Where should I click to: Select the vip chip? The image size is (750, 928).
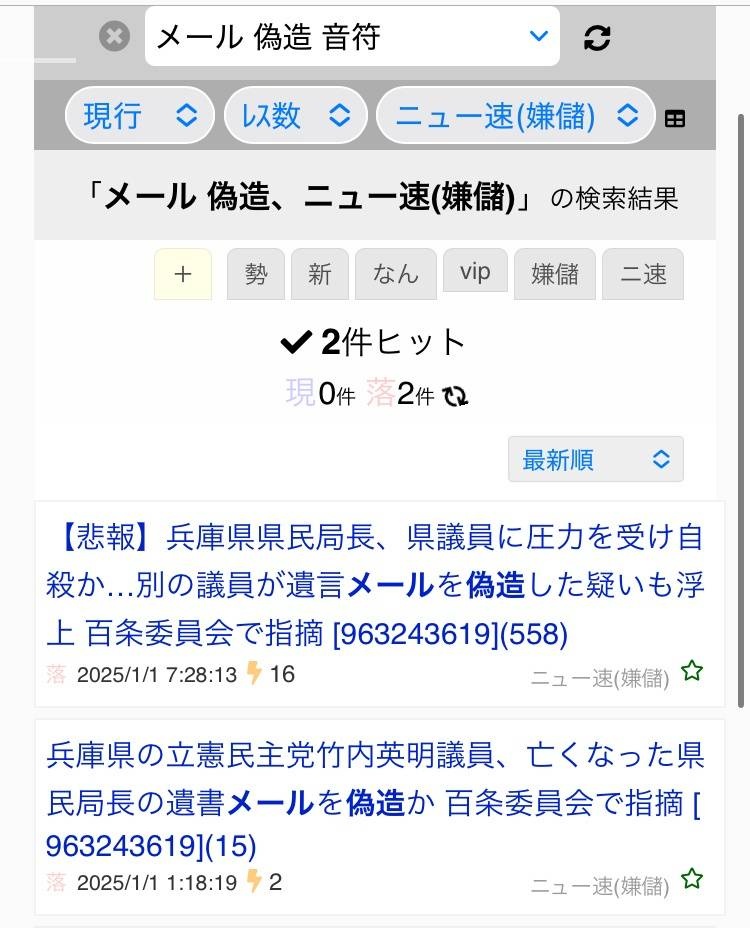(x=475, y=271)
